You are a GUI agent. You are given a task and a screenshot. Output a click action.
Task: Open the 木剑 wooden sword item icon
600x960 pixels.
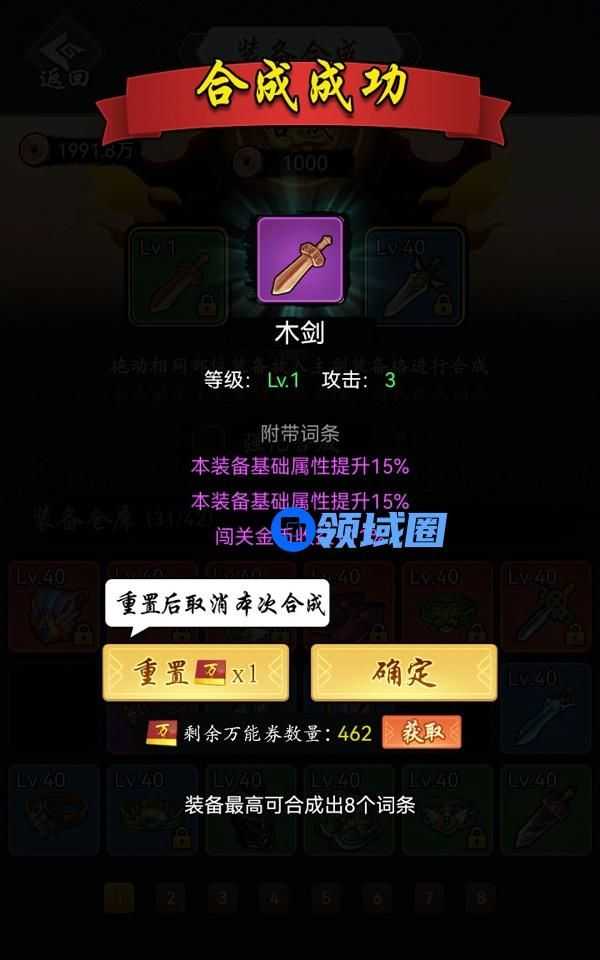[x=300, y=259]
